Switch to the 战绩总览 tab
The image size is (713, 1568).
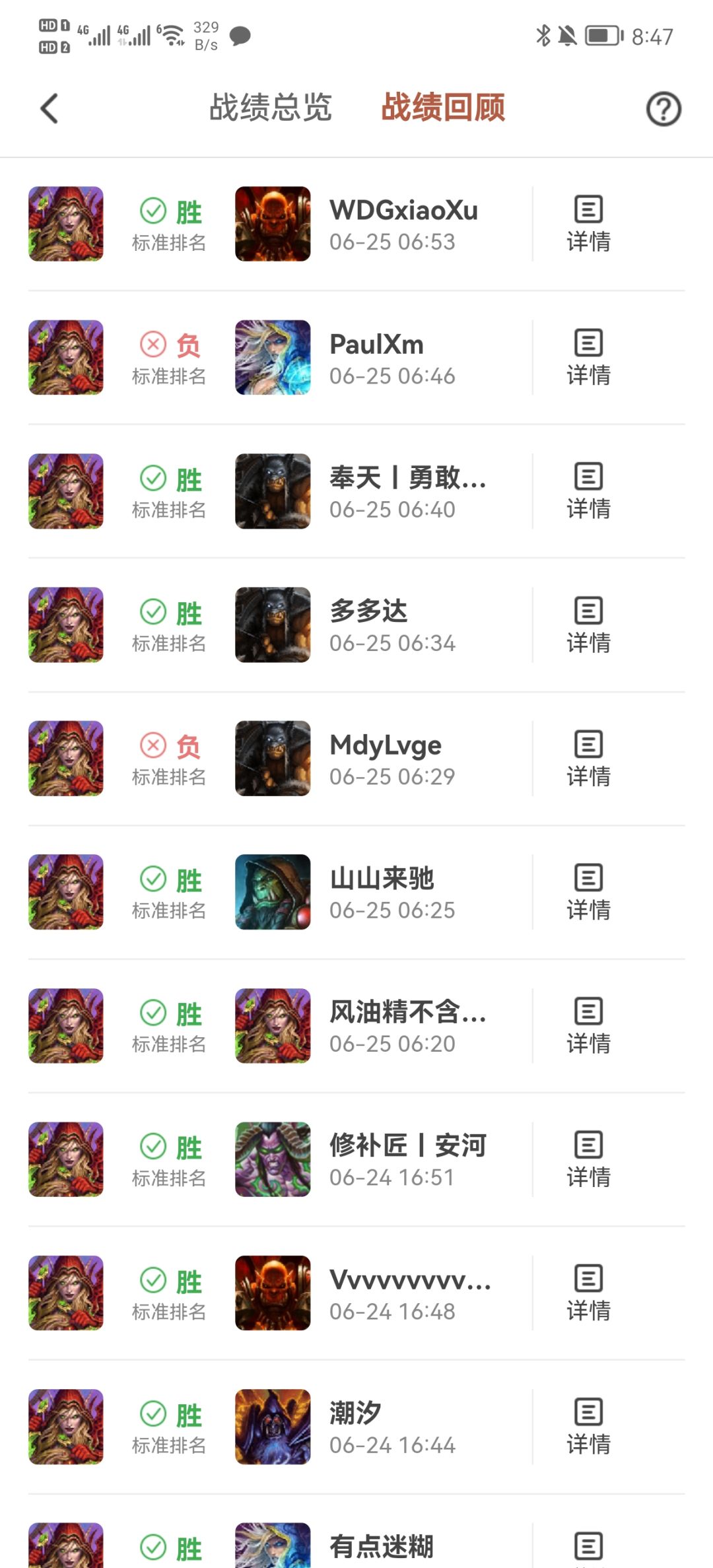(x=271, y=108)
